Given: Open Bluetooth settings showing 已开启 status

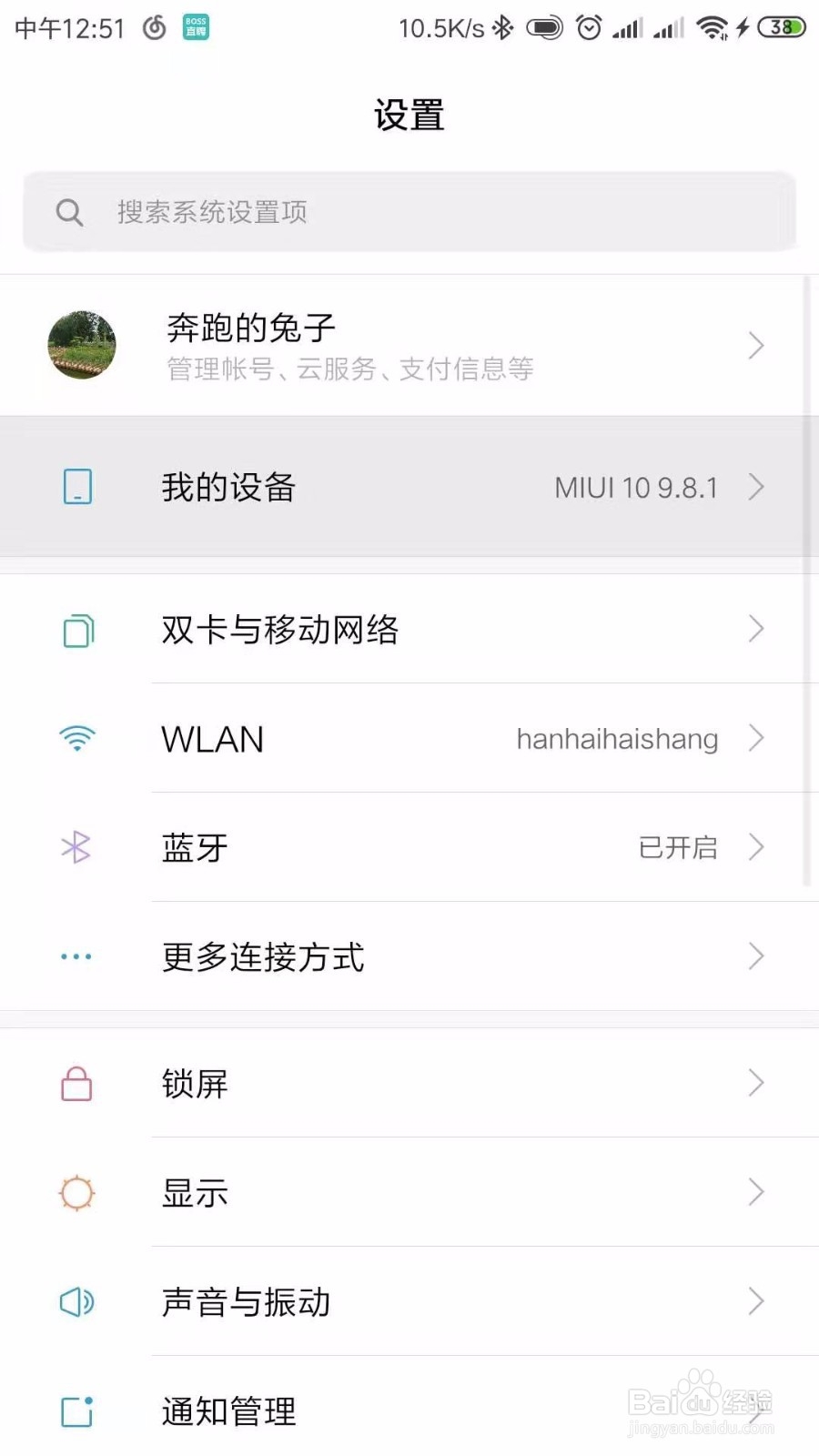Looking at the screenshot, I should coord(409,847).
